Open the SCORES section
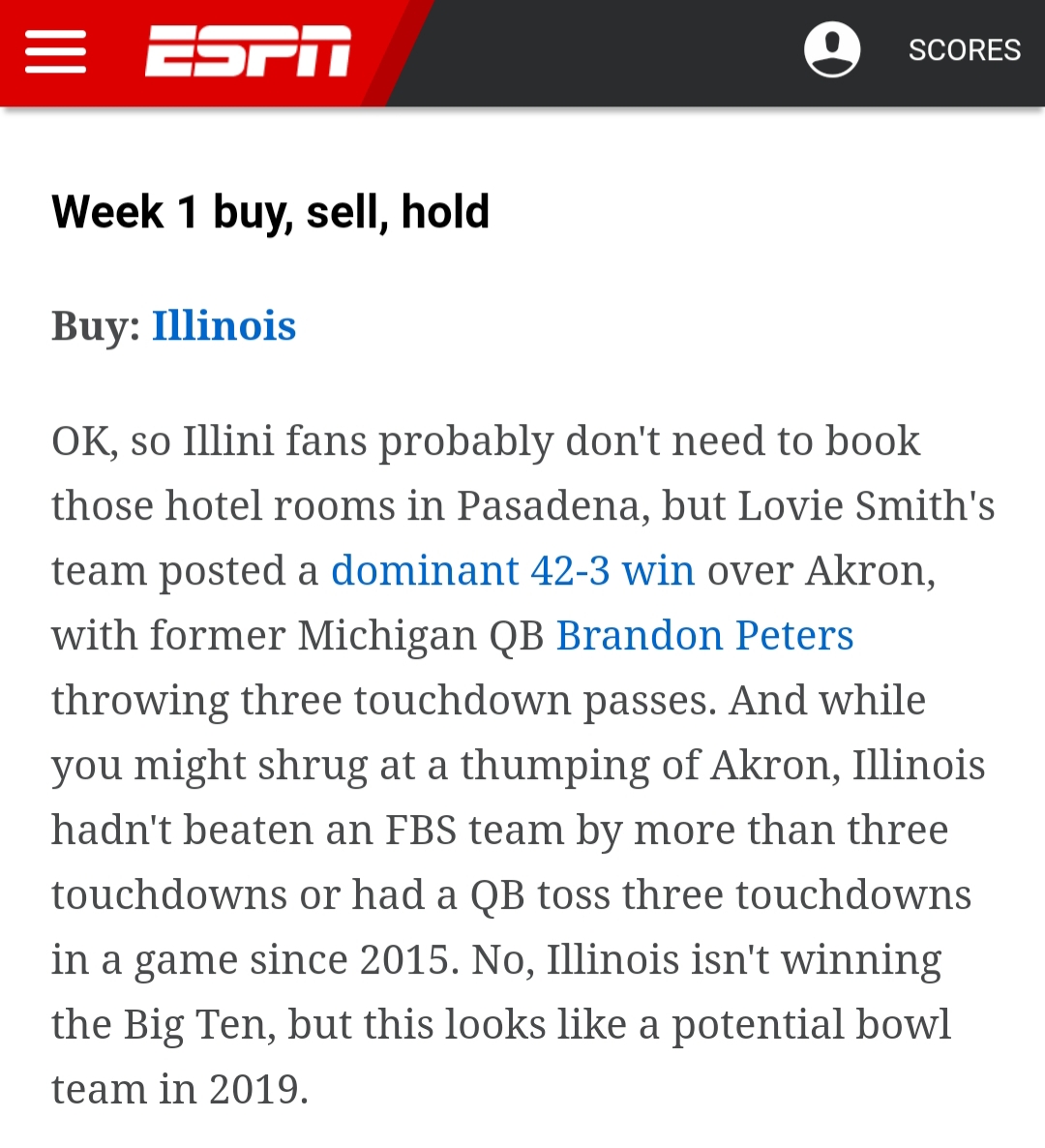The width and height of the screenshot is (1045, 1148). pyautogui.click(x=964, y=50)
